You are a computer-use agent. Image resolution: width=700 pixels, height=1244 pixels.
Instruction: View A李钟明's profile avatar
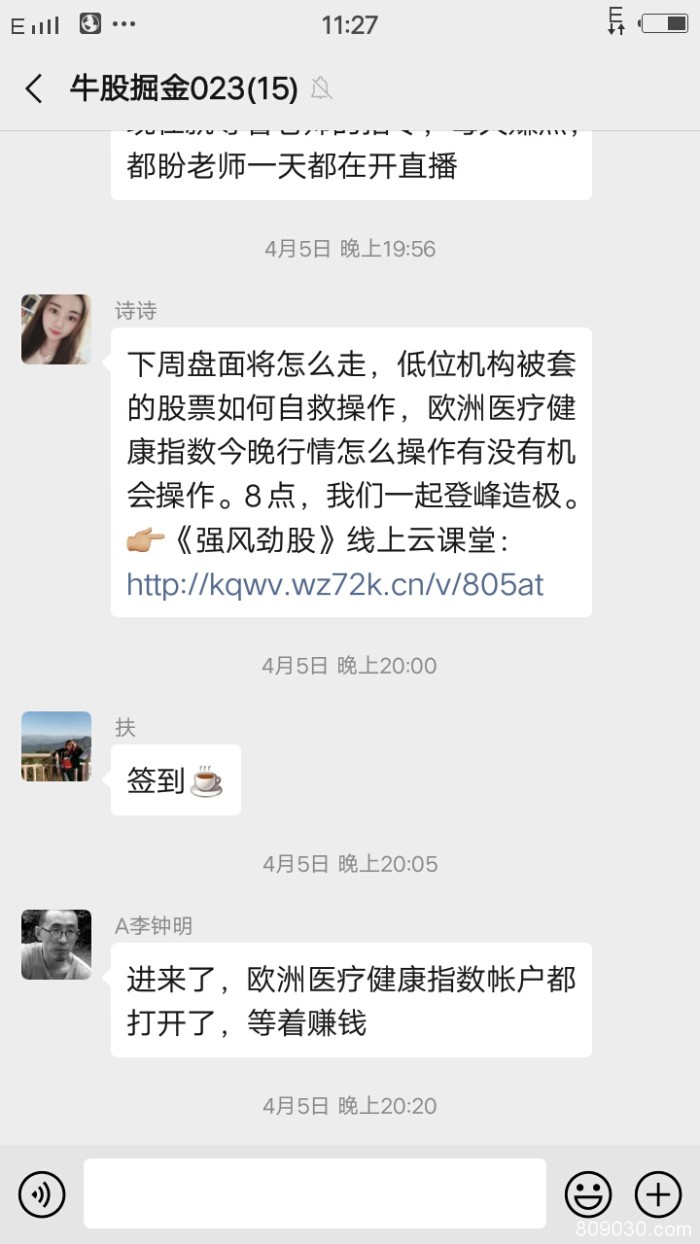pyautogui.click(x=56, y=944)
